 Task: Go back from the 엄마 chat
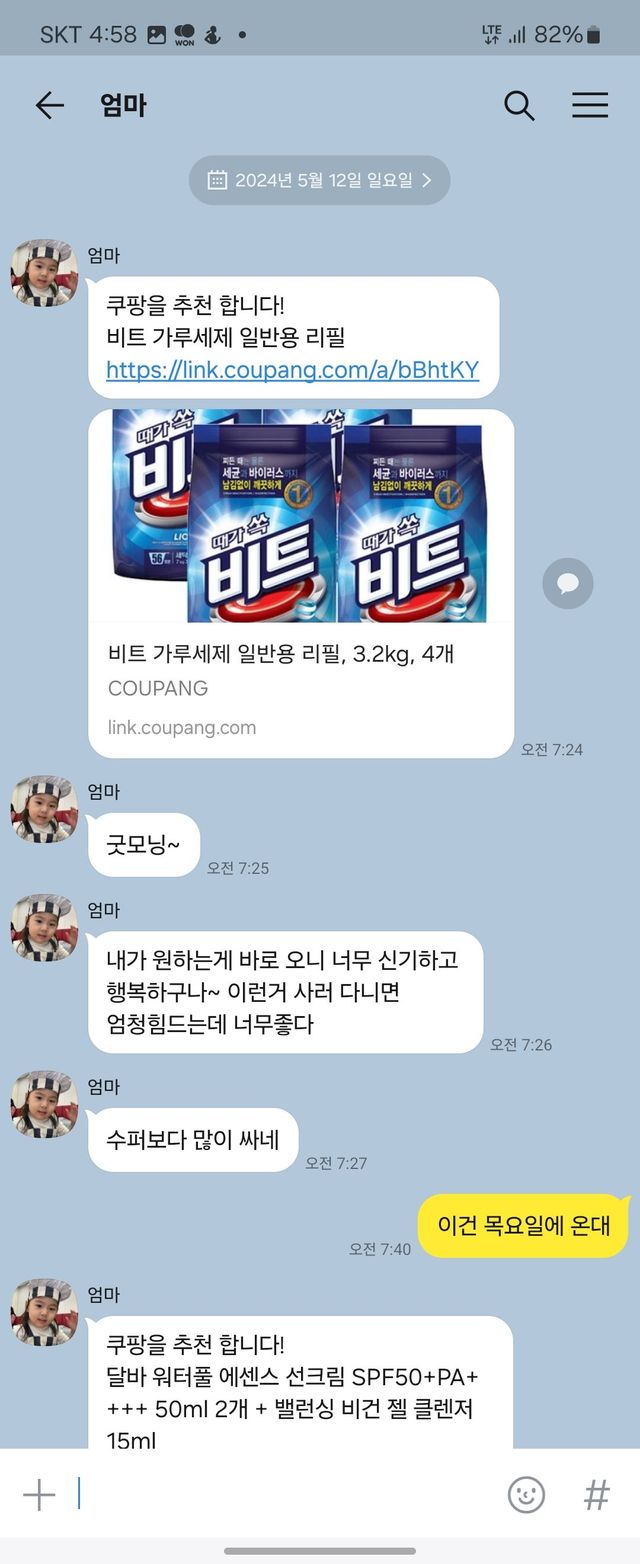tap(49, 105)
